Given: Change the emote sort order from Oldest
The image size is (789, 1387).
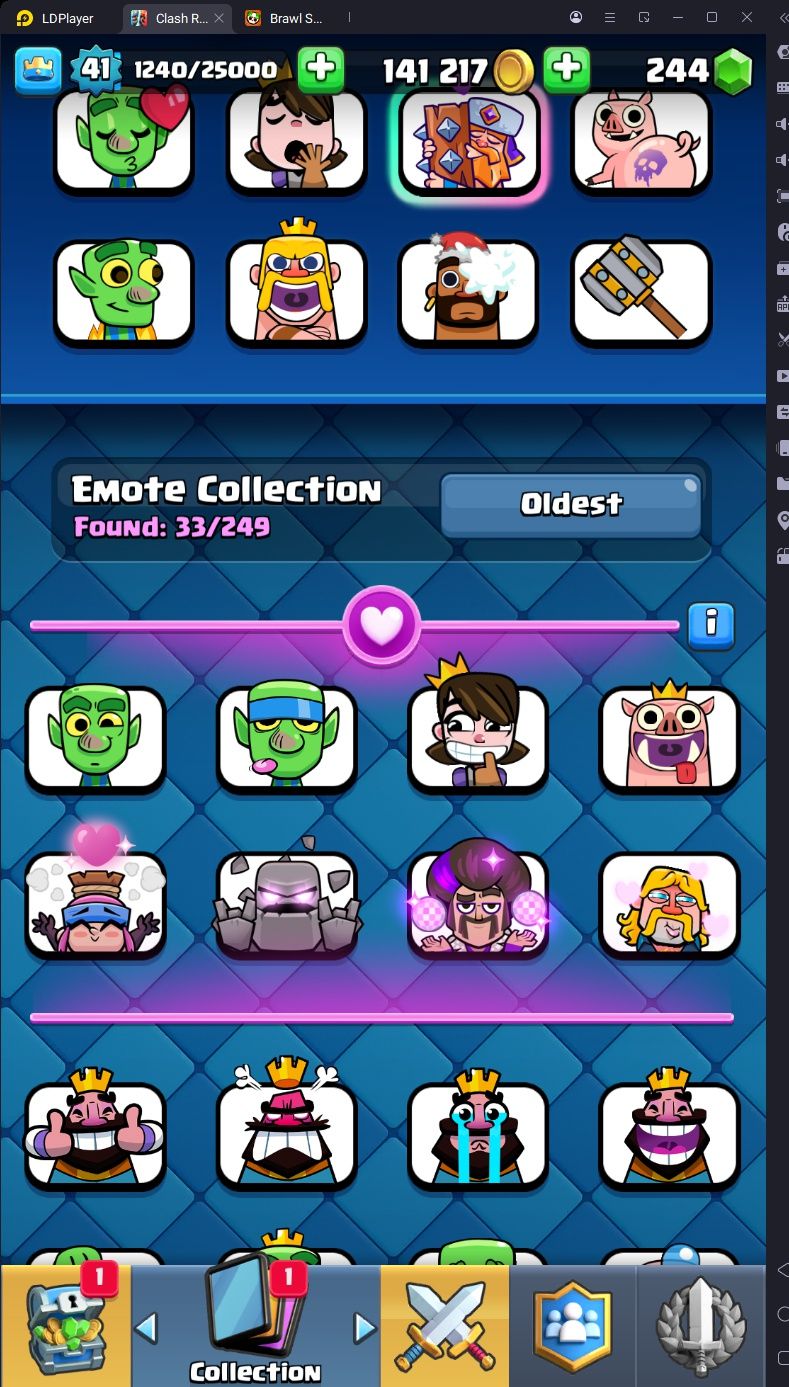Looking at the screenshot, I should click(x=571, y=504).
